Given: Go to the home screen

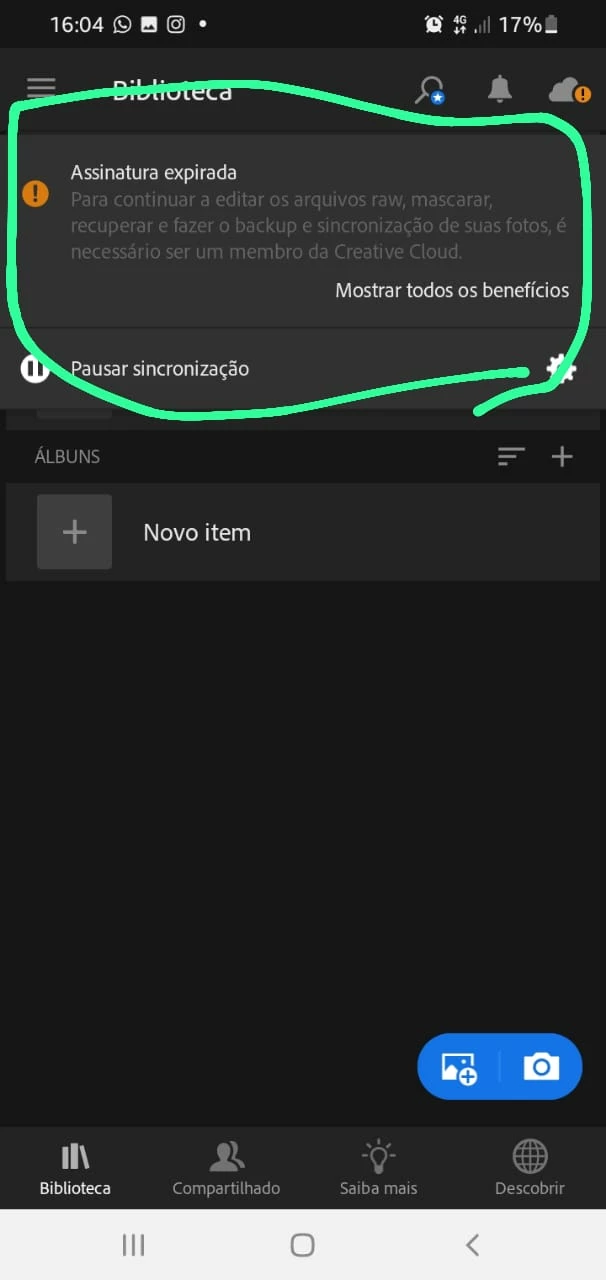Looking at the screenshot, I should (x=302, y=1245).
